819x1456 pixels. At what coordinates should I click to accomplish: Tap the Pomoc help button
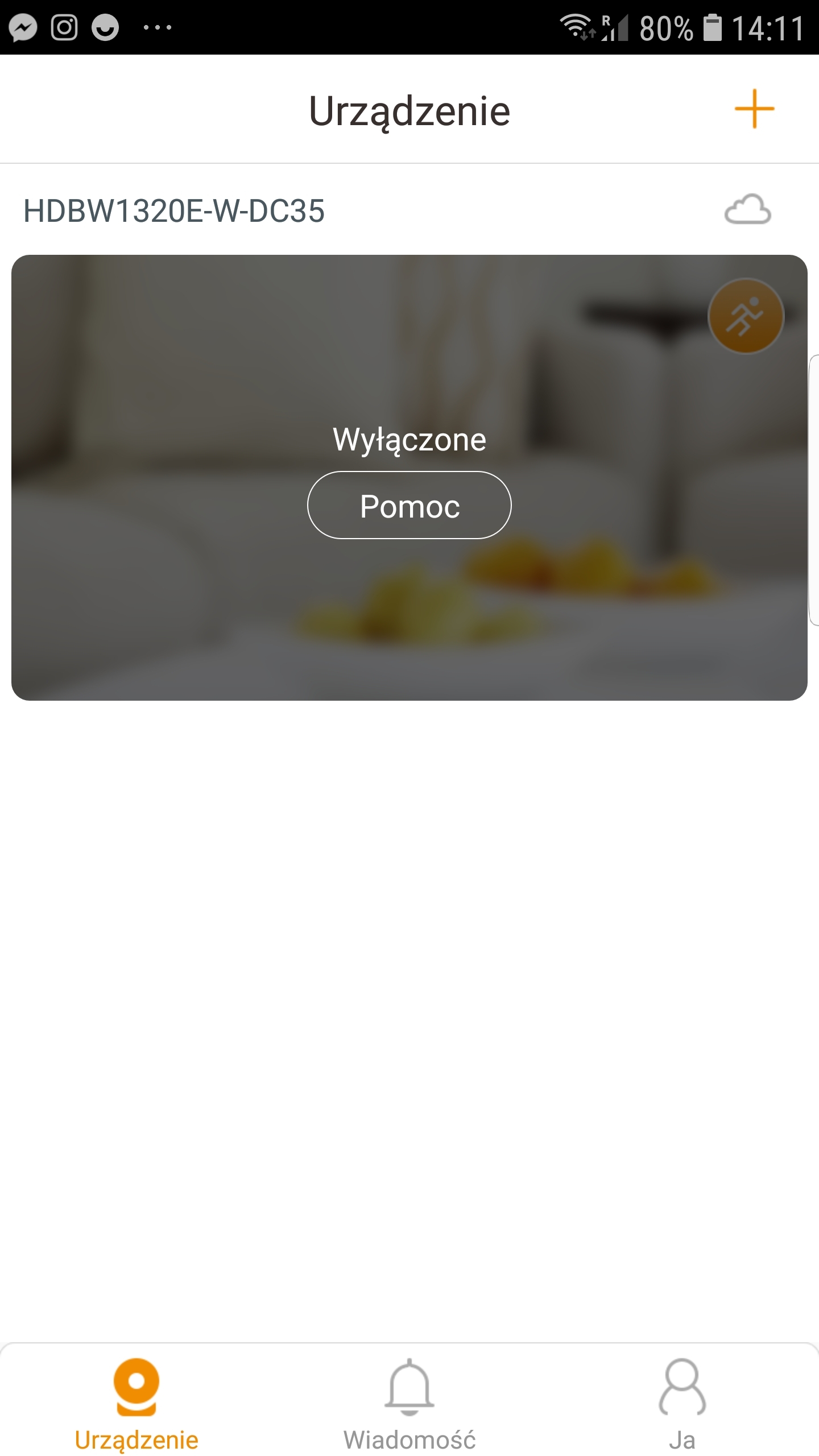pyautogui.click(x=409, y=505)
